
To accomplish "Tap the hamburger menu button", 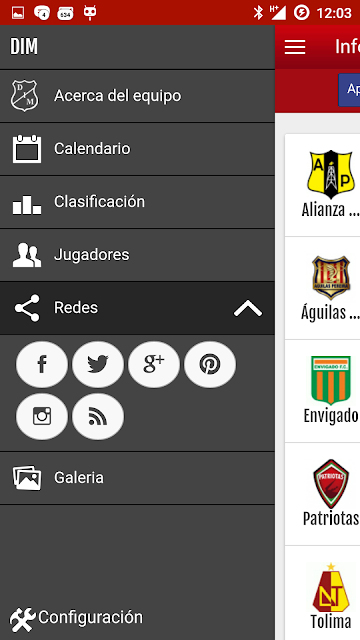I will [x=295, y=47].
